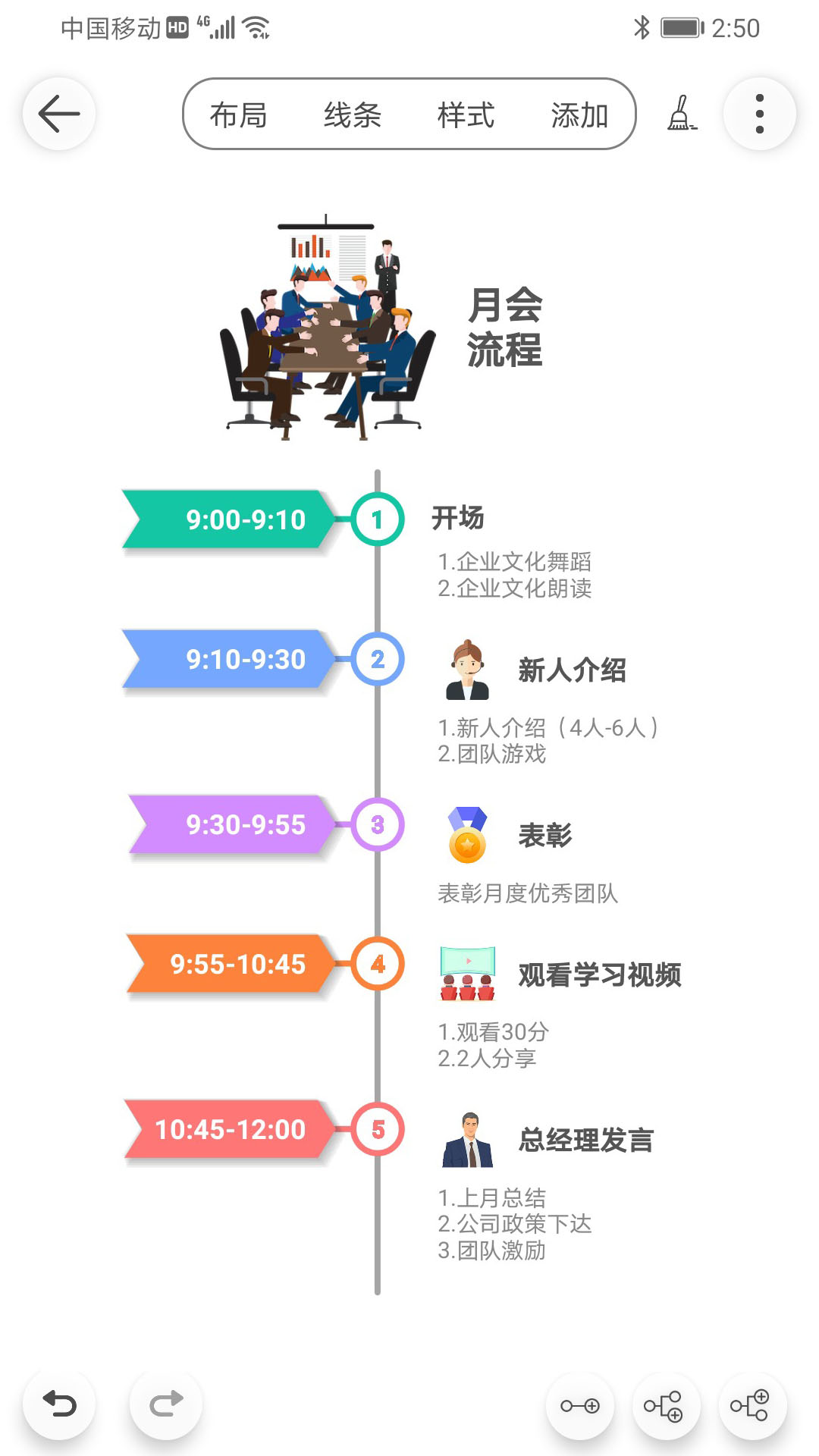819x1456 pixels.
Task: Click the manager avatar beside 总经理发言
Action: (468, 1137)
